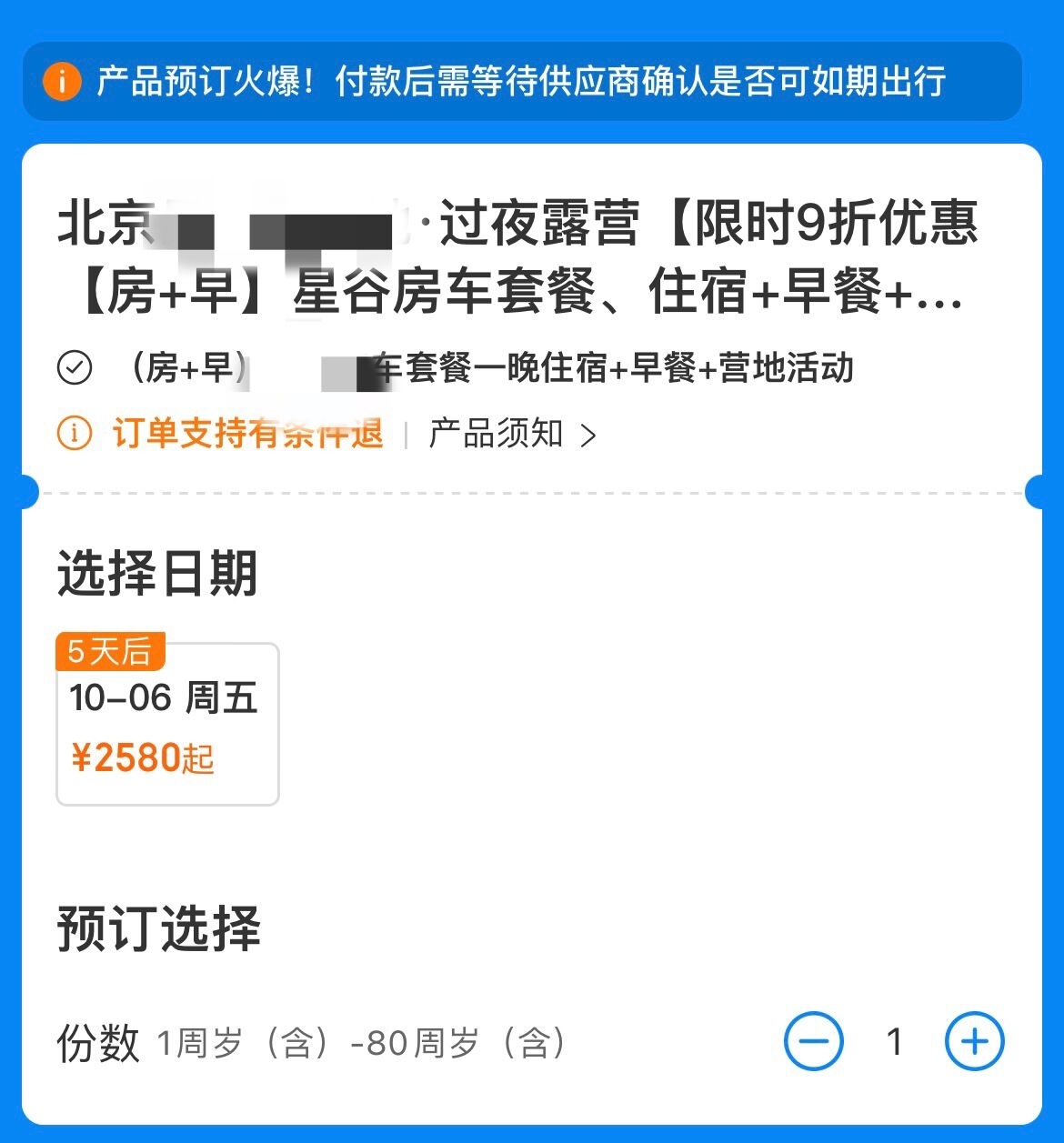Increase 份数 quantity with plus button
The height and width of the screenshot is (1143, 1064).
click(x=974, y=1041)
